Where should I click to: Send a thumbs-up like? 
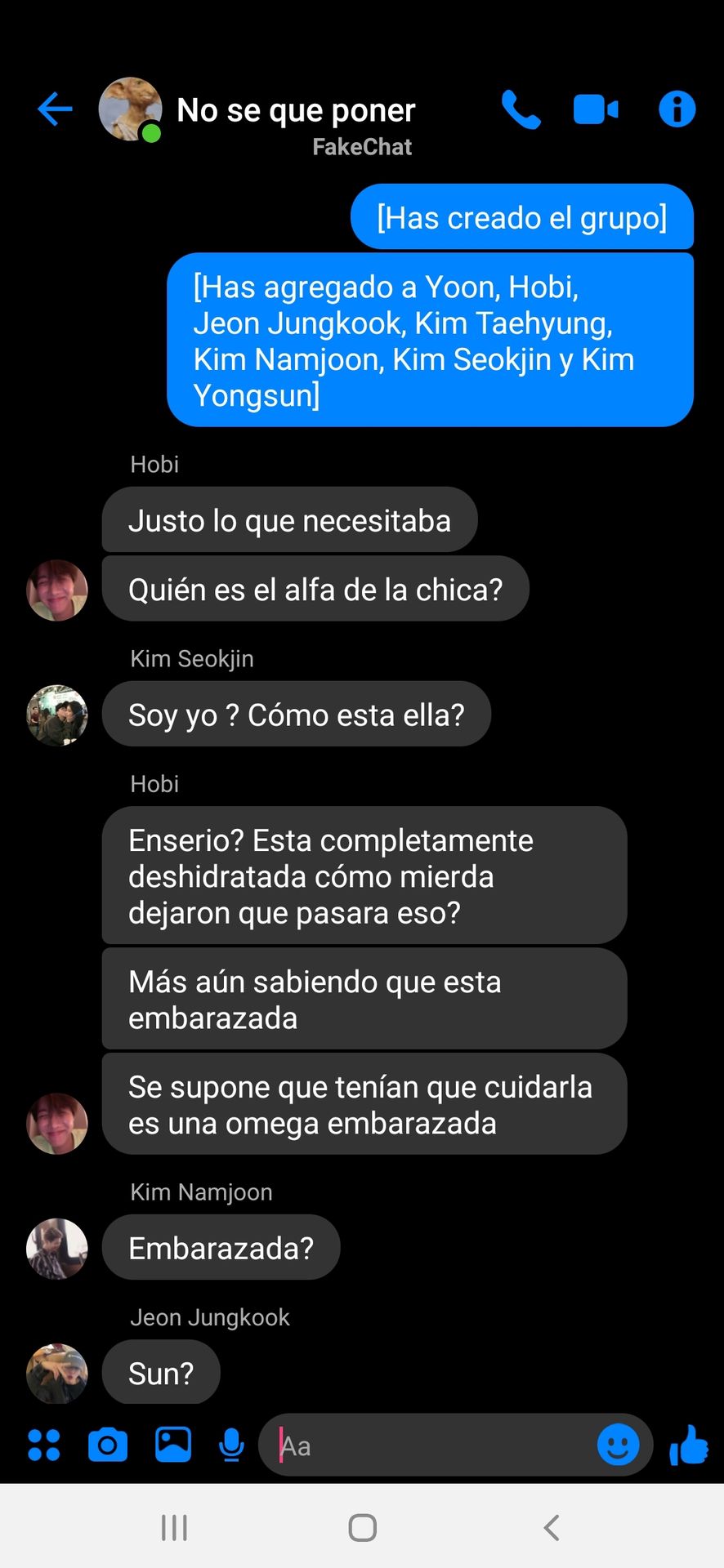click(x=689, y=1445)
